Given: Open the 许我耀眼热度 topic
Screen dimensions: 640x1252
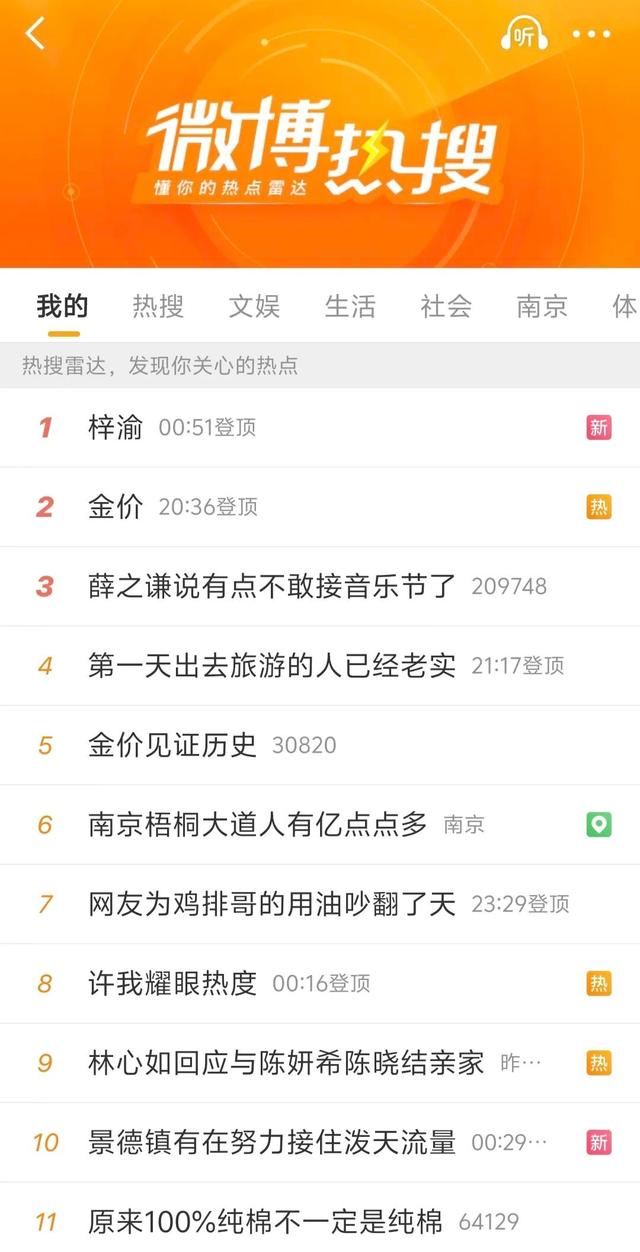Looking at the screenshot, I should coord(172,983).
